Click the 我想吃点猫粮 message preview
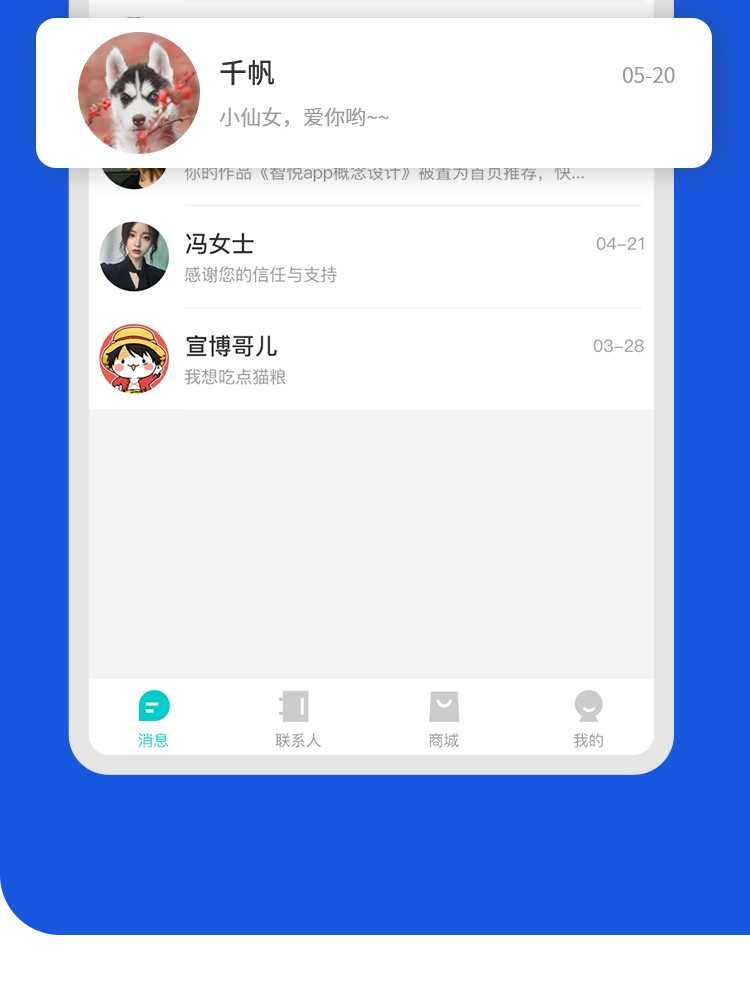Image resolution: width=750 pixels, height=1001 pixels. [x=235, y=378]
